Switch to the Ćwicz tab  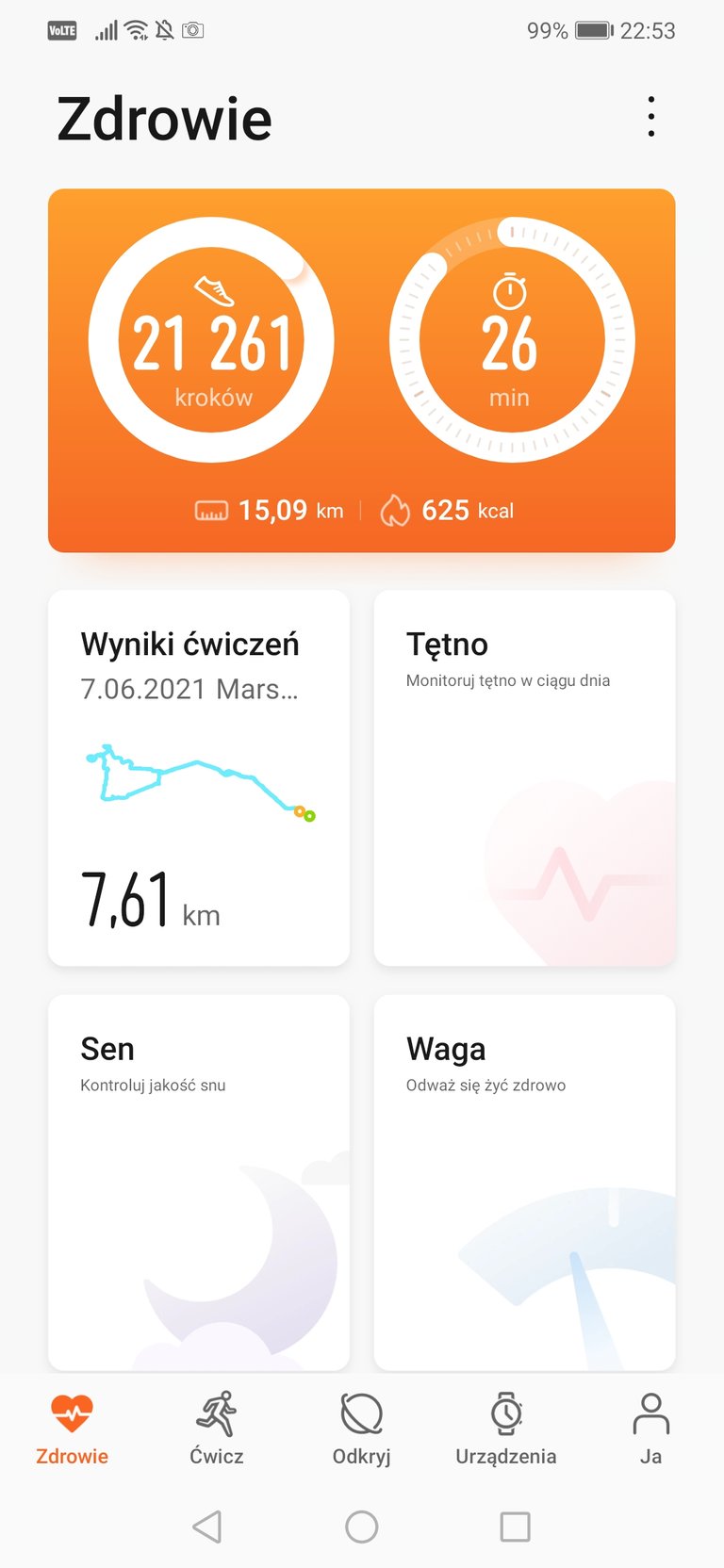tap(217, 1429)
